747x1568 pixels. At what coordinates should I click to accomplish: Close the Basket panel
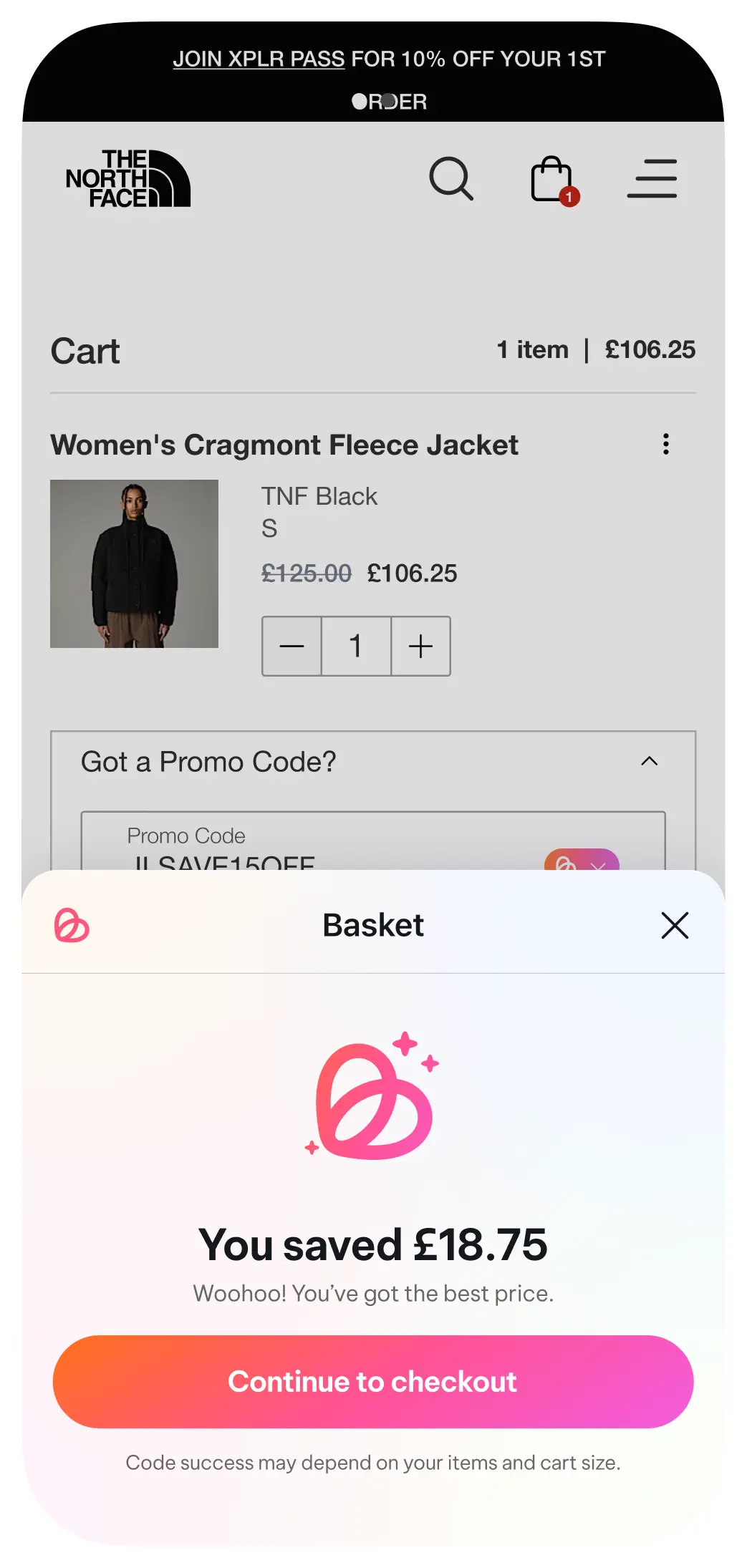(x=675, y=925)
